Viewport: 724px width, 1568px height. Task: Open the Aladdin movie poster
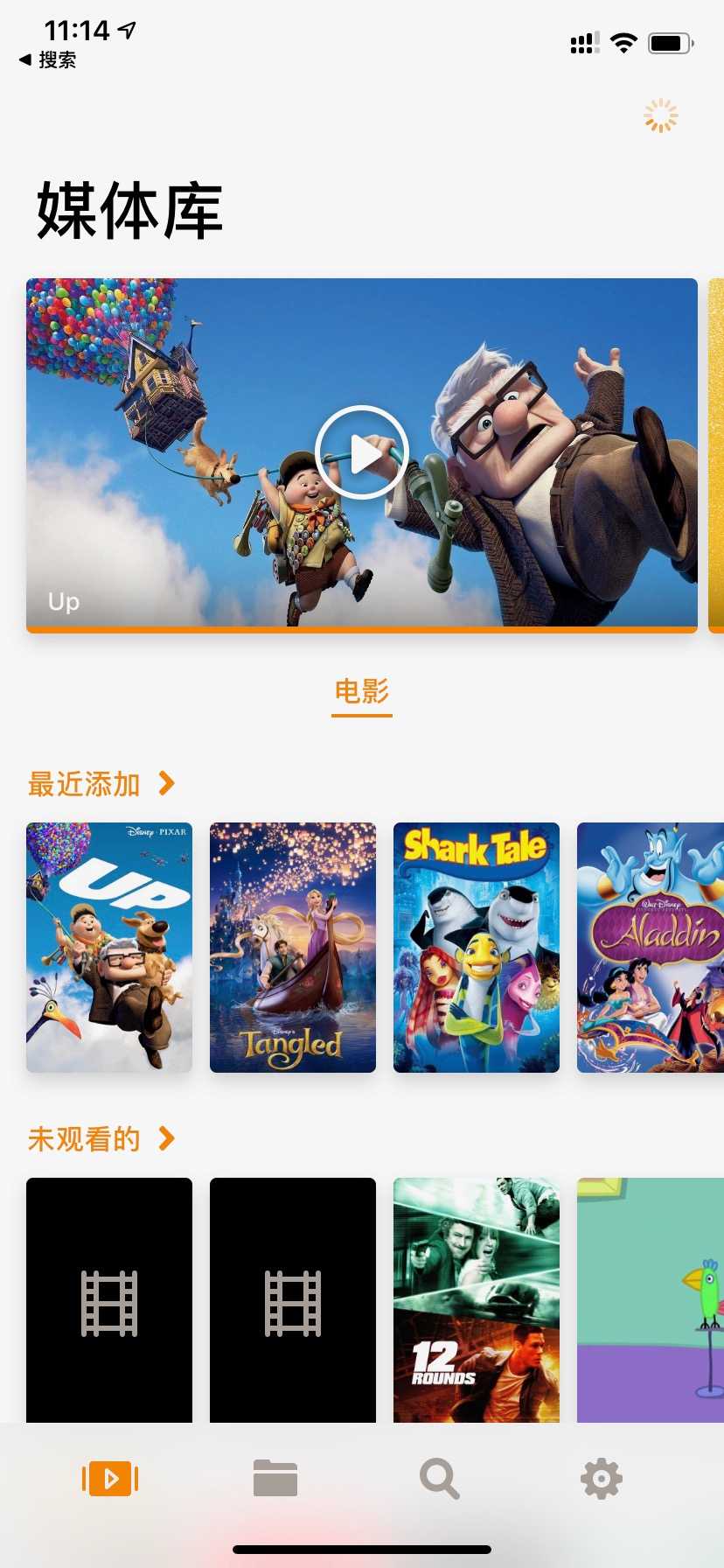pos(650,947)
